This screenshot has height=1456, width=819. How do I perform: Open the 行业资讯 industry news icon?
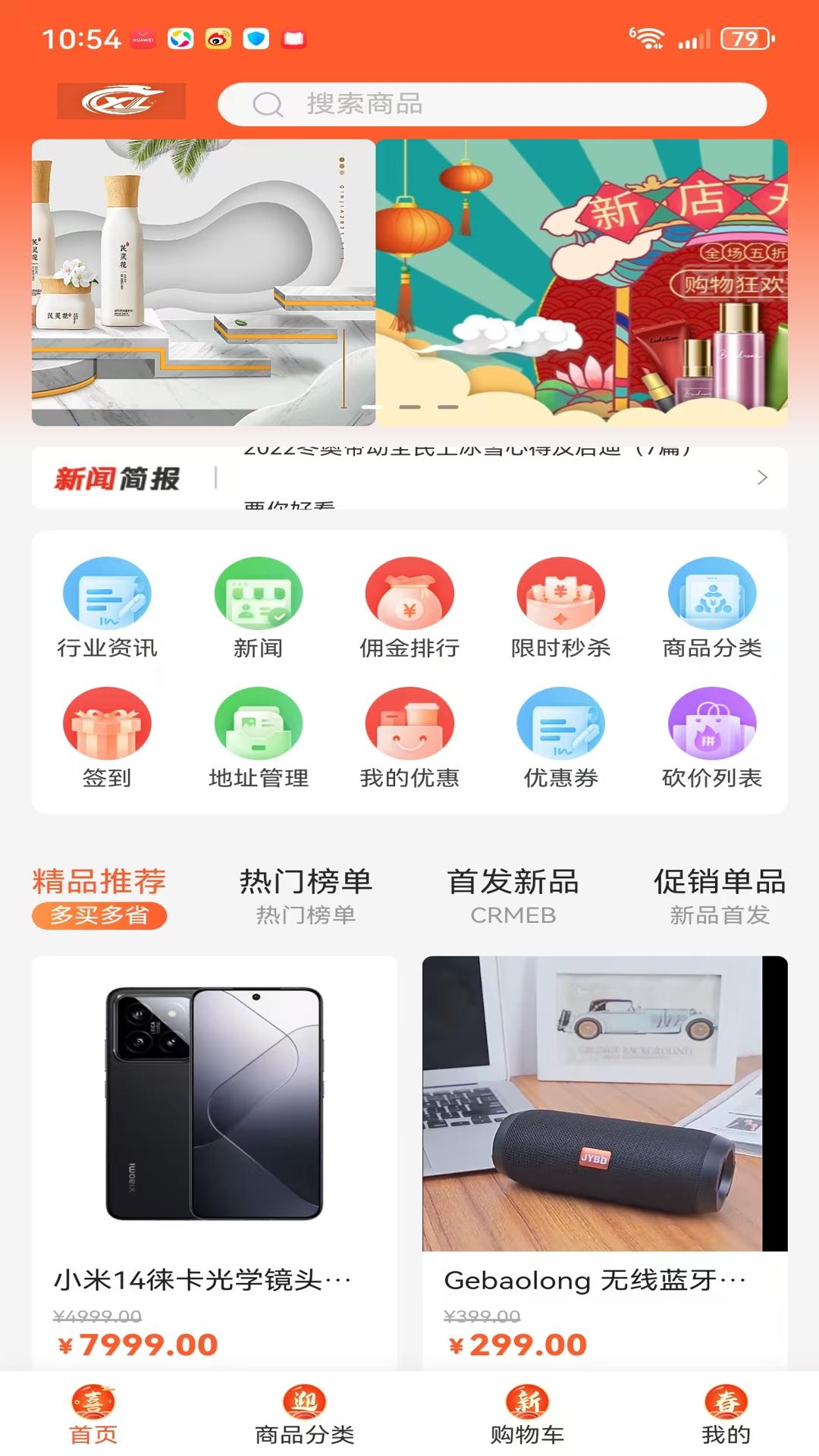click(x=106, y=607)
